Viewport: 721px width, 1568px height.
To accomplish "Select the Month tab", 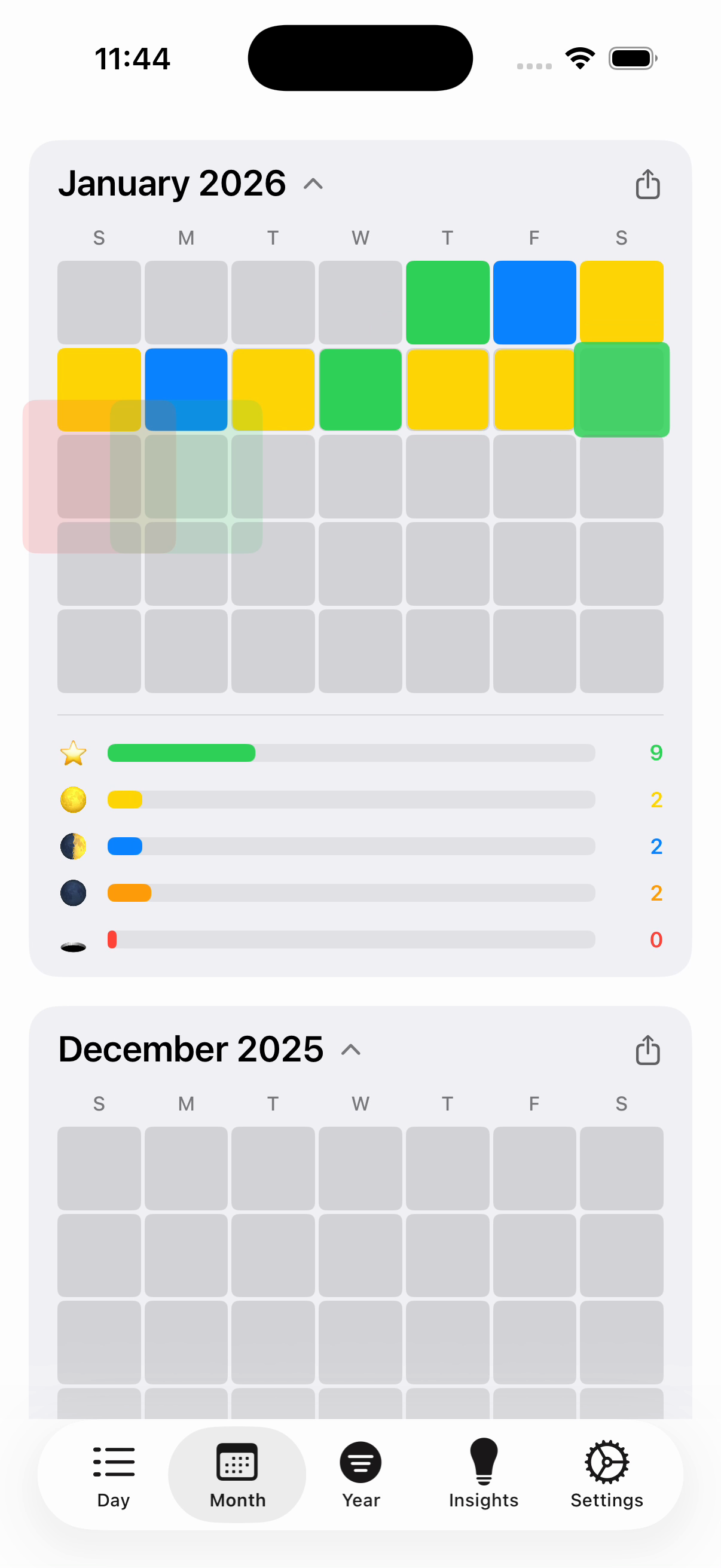I will pos(237,1474).
